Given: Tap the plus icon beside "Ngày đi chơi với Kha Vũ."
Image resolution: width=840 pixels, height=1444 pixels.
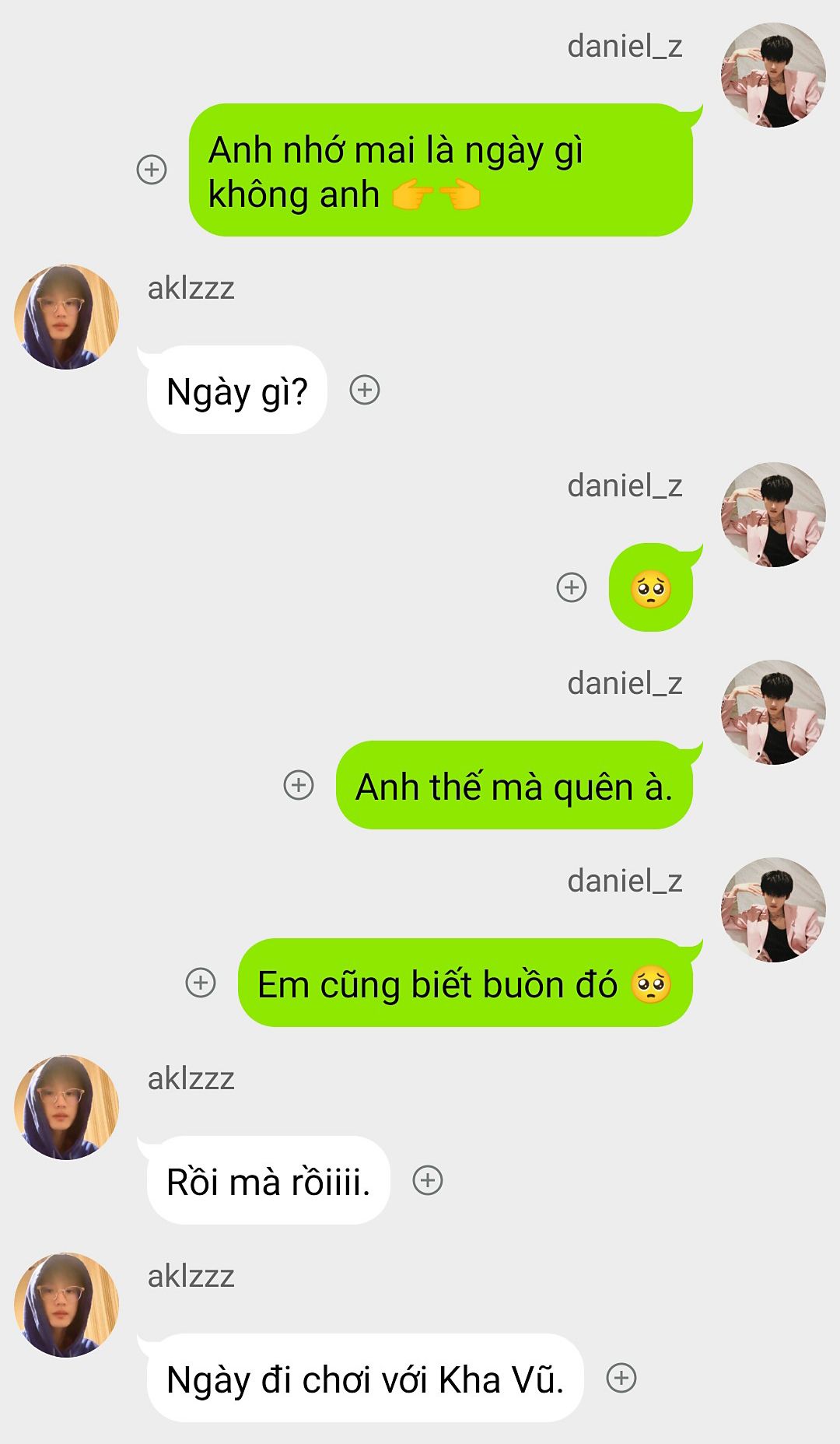Looking at the screenshot, I should (x=621, y=1378).
